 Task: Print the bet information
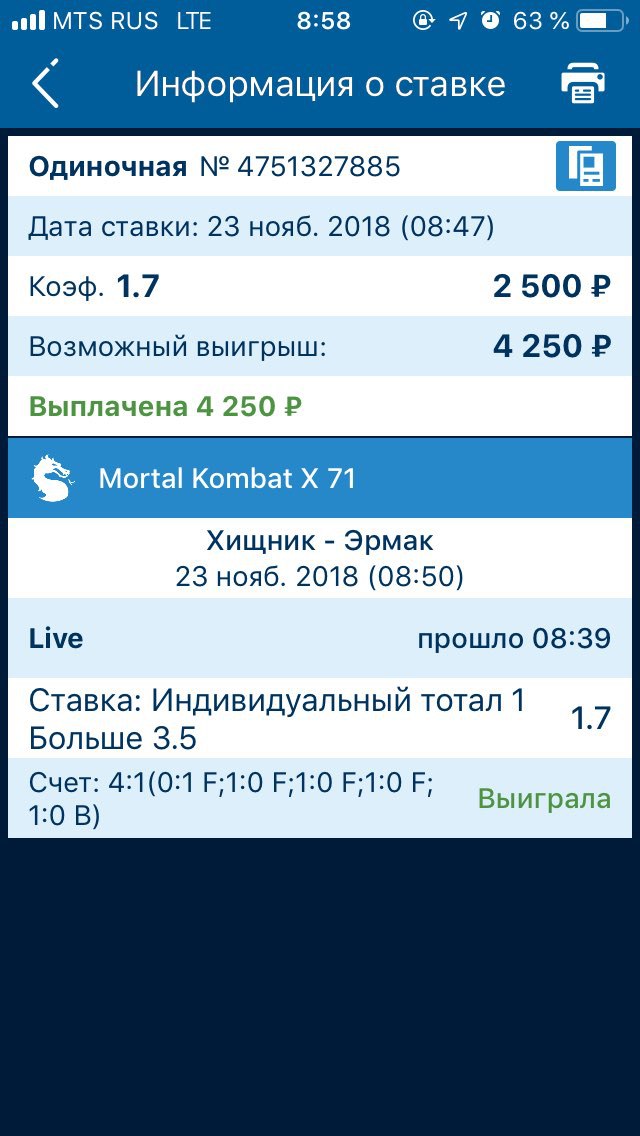(583, 84)
